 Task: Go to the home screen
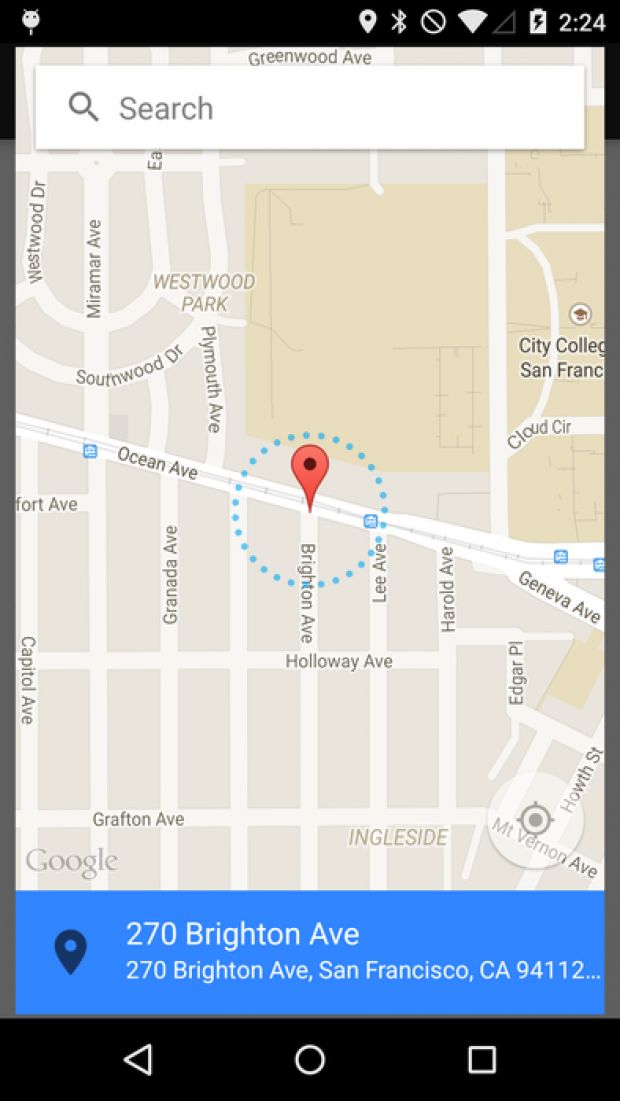coord(310,1059)
